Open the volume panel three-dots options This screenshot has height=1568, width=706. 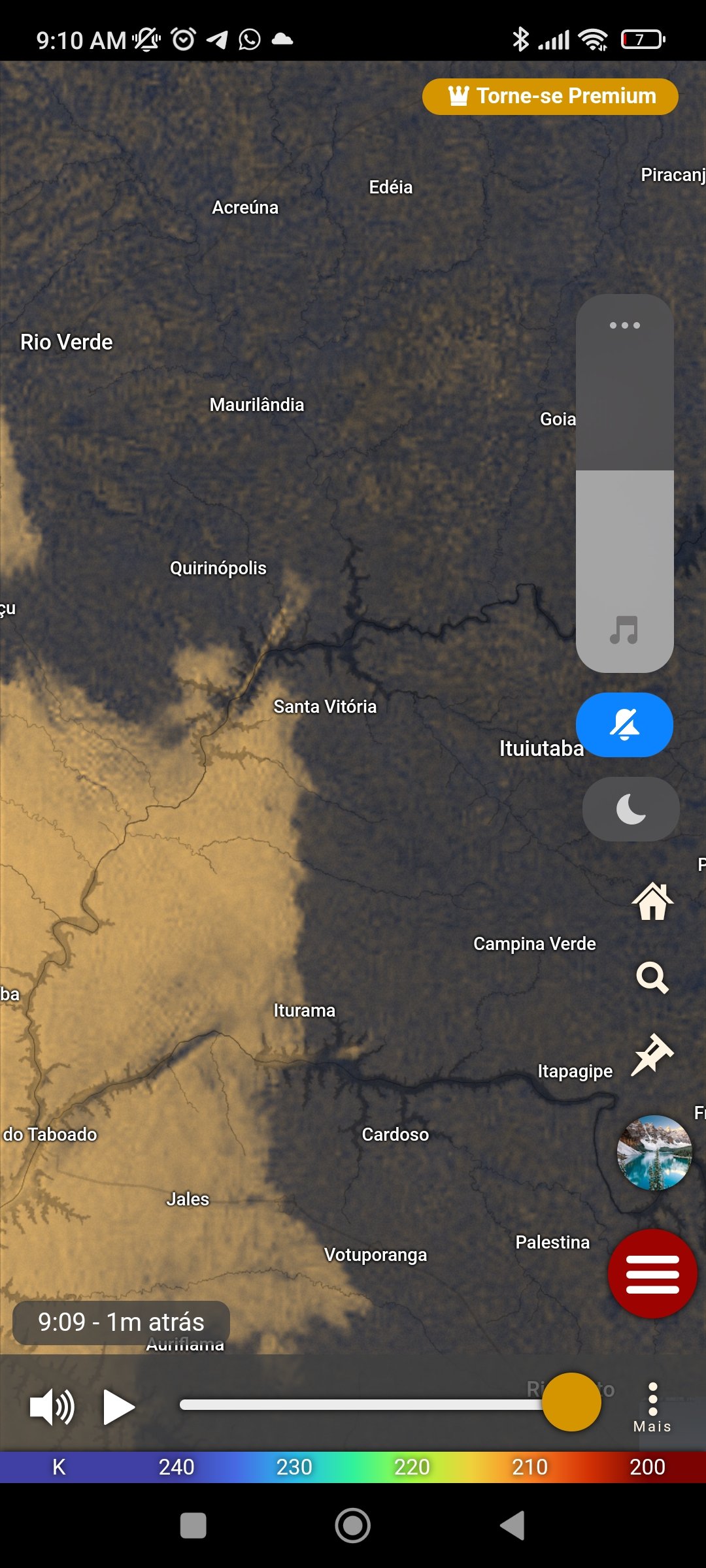(624, 325)
